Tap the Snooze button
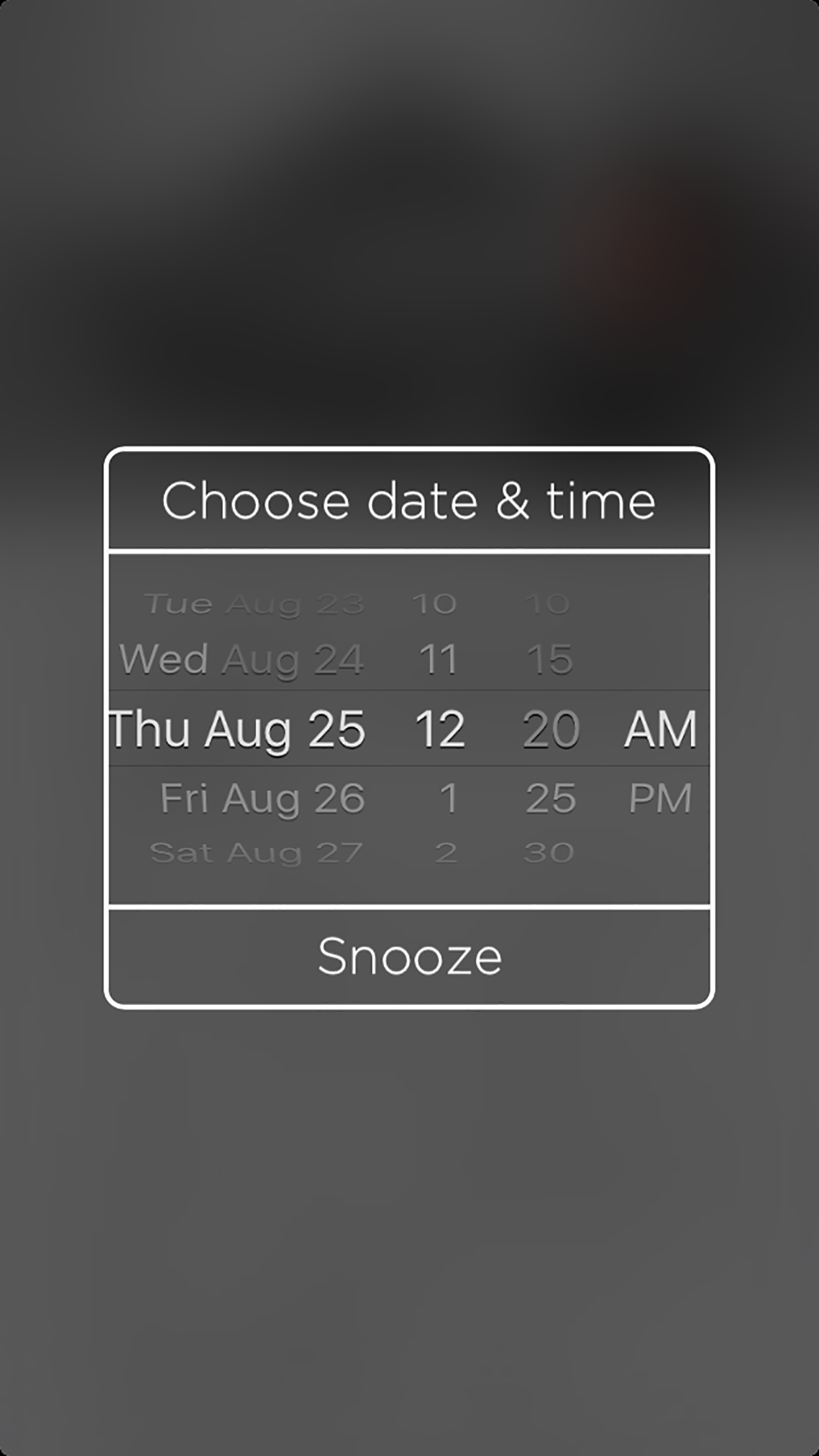 (409, 957)
